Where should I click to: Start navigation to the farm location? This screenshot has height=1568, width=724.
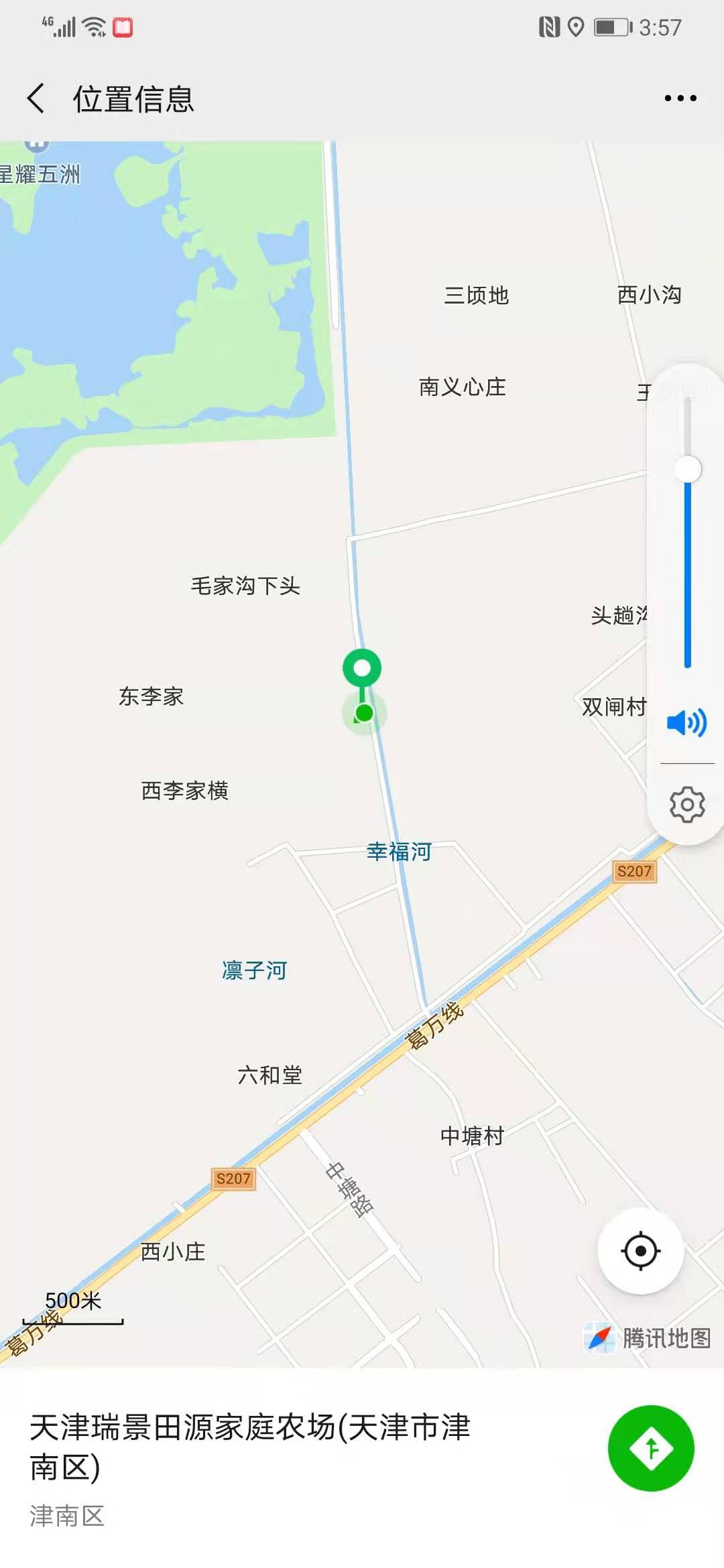(650, 1447)
